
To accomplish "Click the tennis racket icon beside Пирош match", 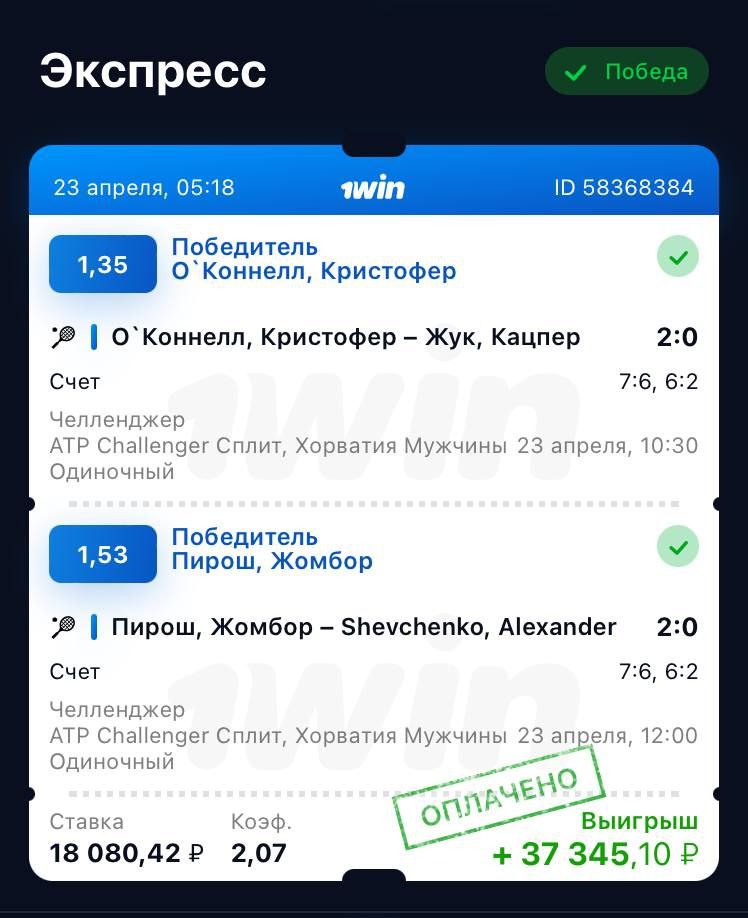I will click(x=63, y=627).
